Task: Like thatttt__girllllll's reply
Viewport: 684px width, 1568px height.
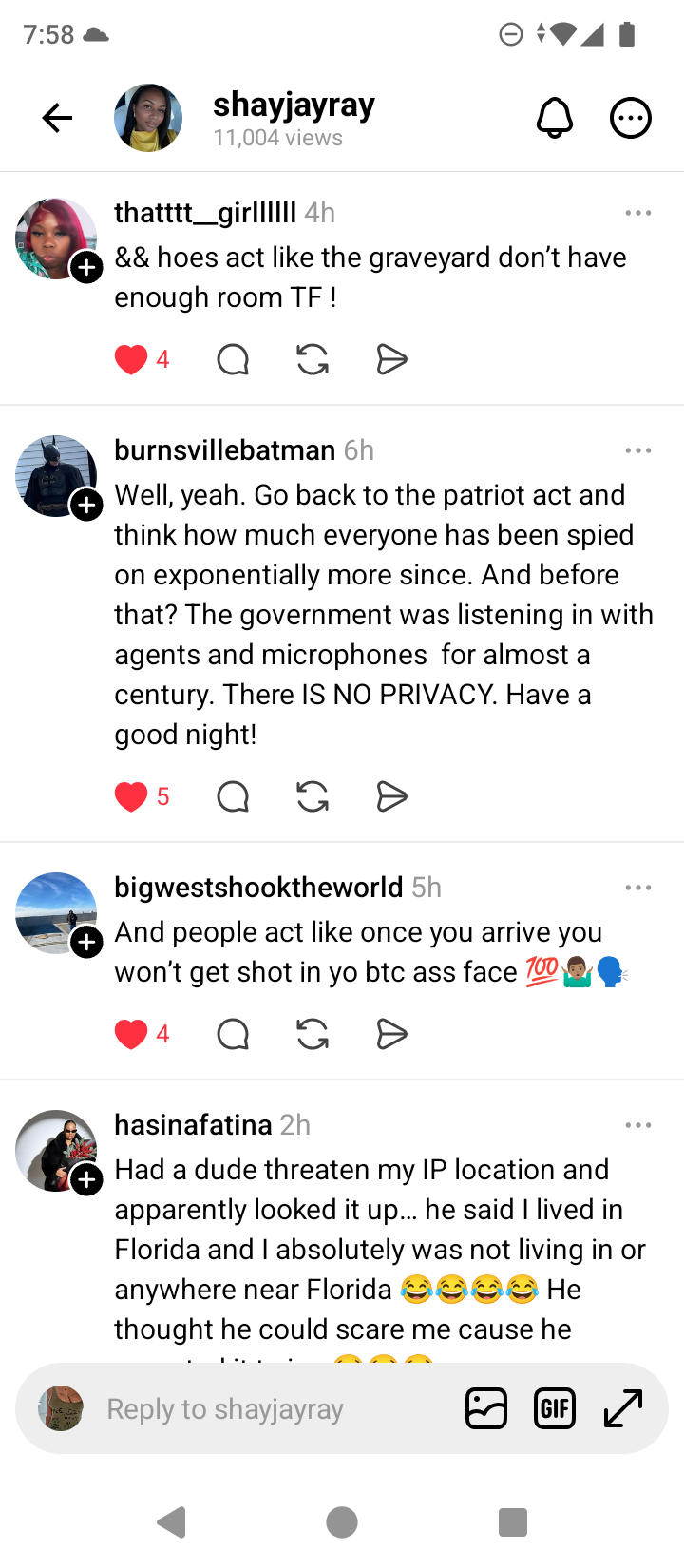Action: 131,359
